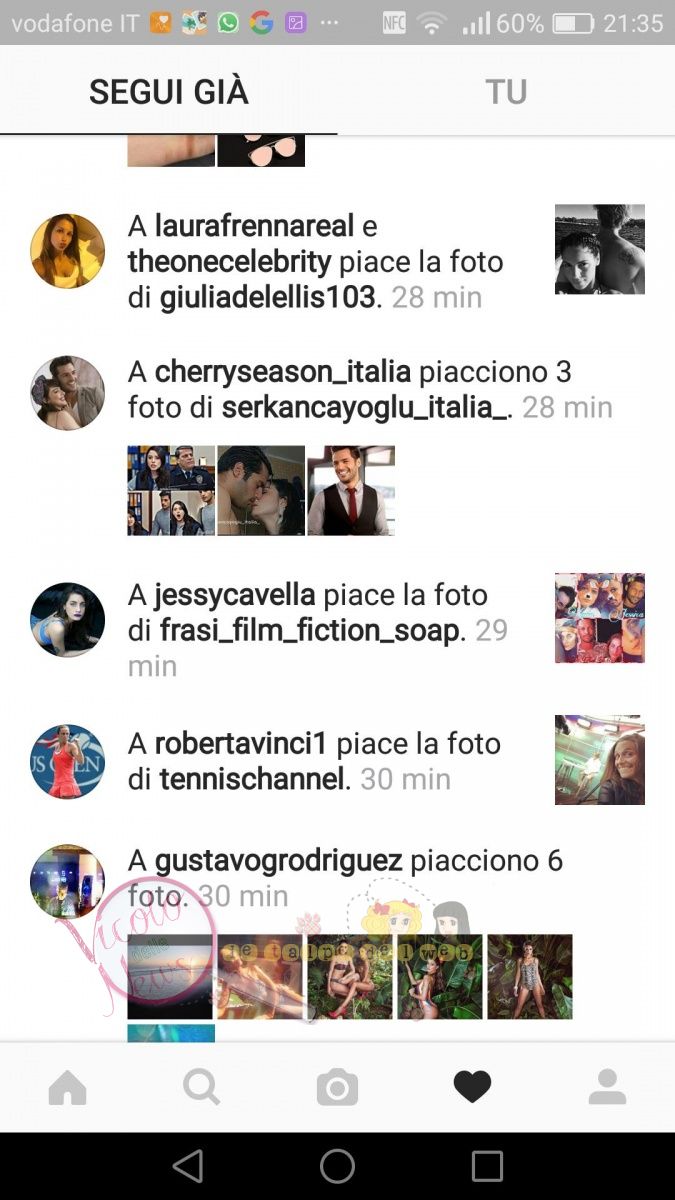This screenshot has height=1200, width=675.
Task: Open tennischannel's liked photo thumbnail
Action: click(599, 760)
